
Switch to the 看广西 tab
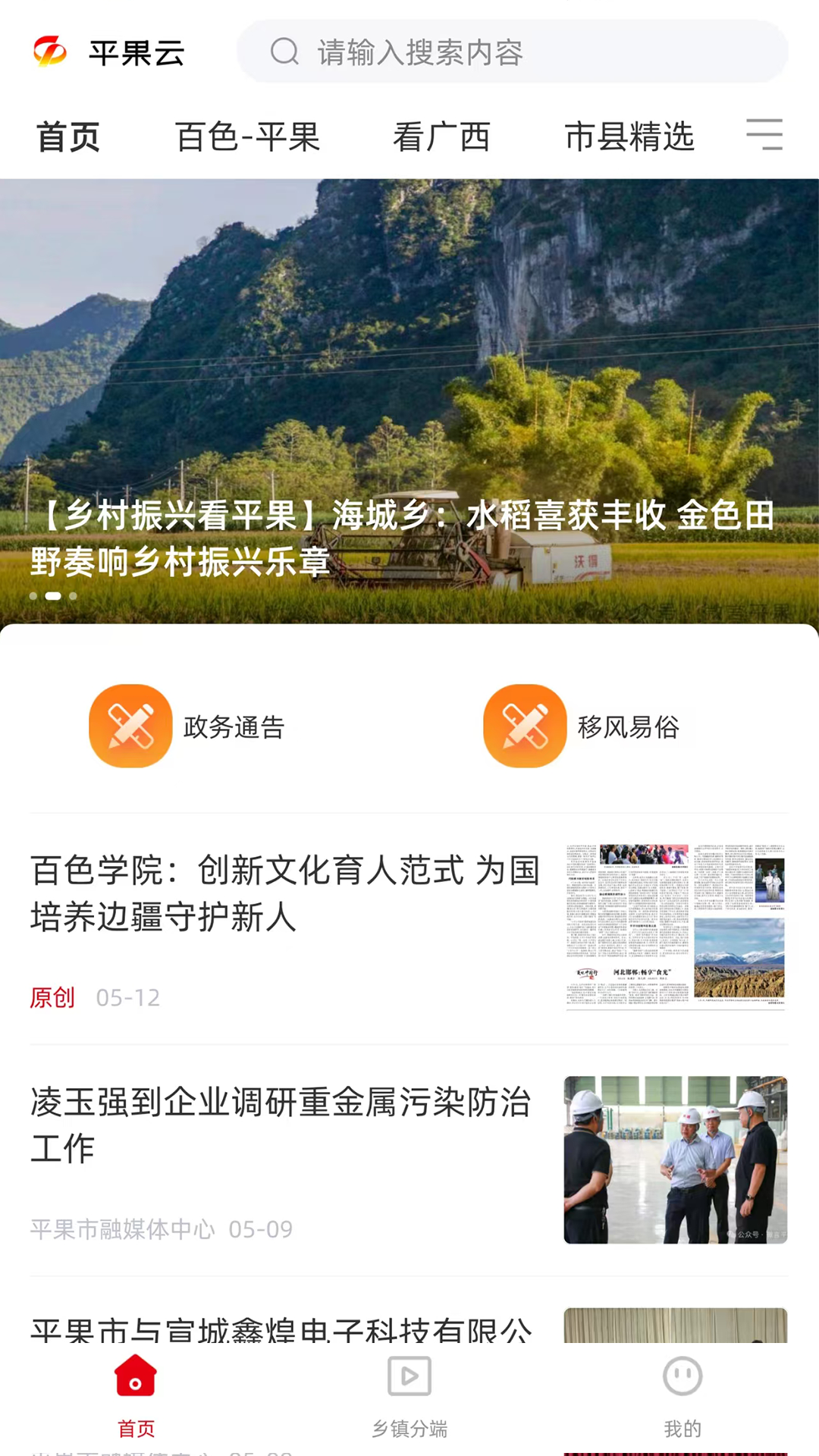pyautogui.click(x=441, y=137)
